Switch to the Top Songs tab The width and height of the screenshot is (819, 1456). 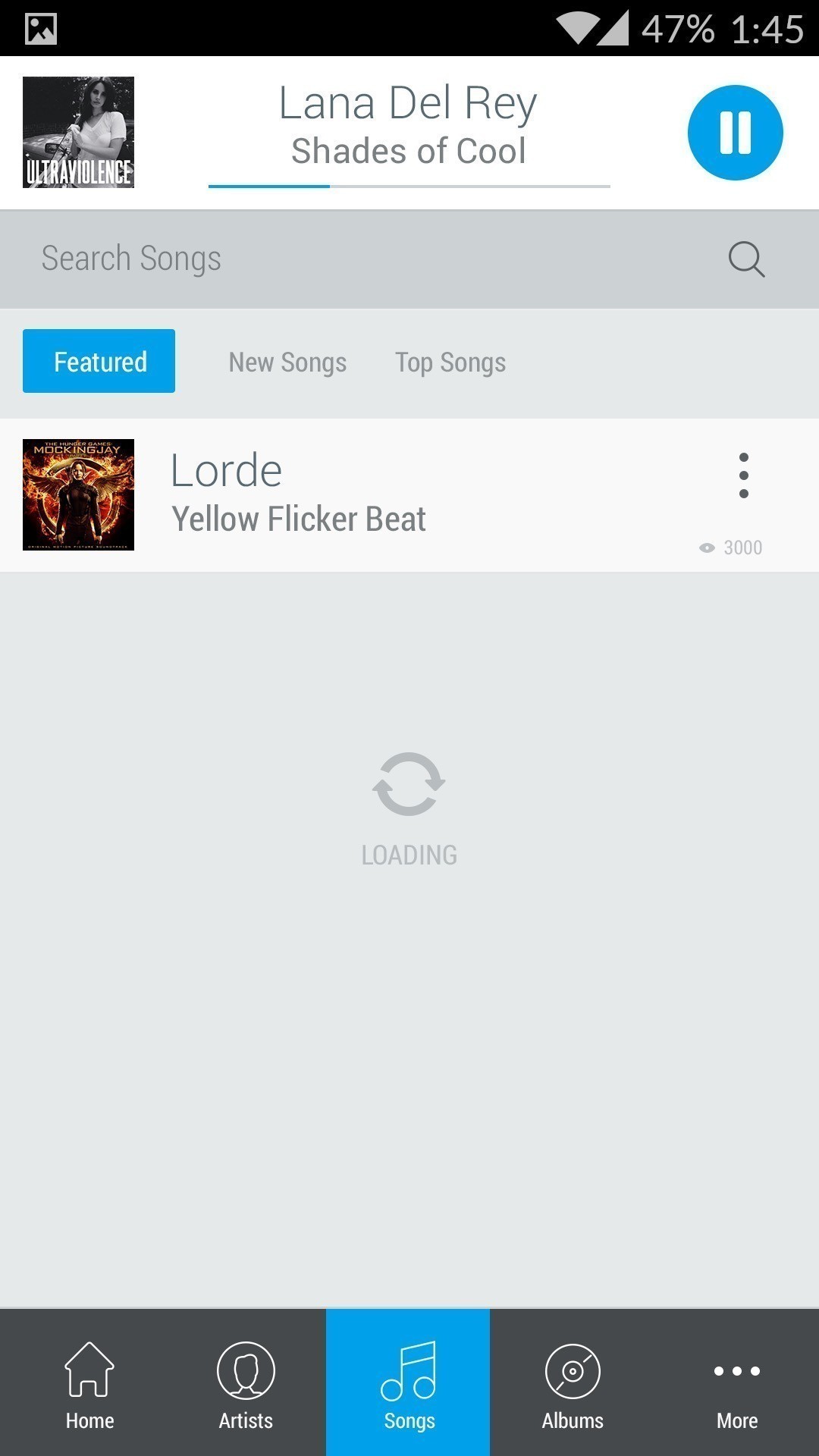coord(450,362)
